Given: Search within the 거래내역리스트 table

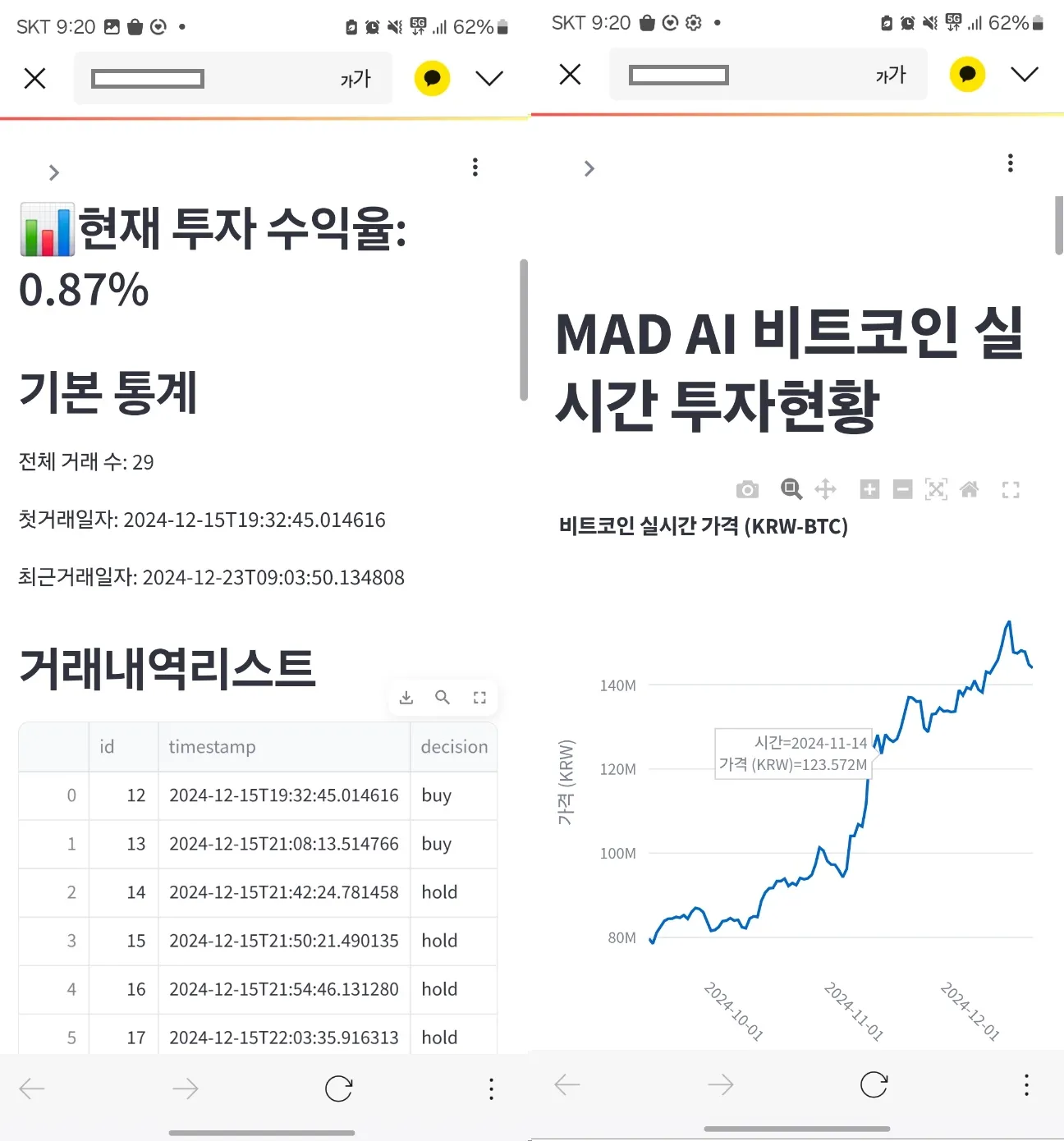Looking at the screenshot, I should click(x=443, y=697).
